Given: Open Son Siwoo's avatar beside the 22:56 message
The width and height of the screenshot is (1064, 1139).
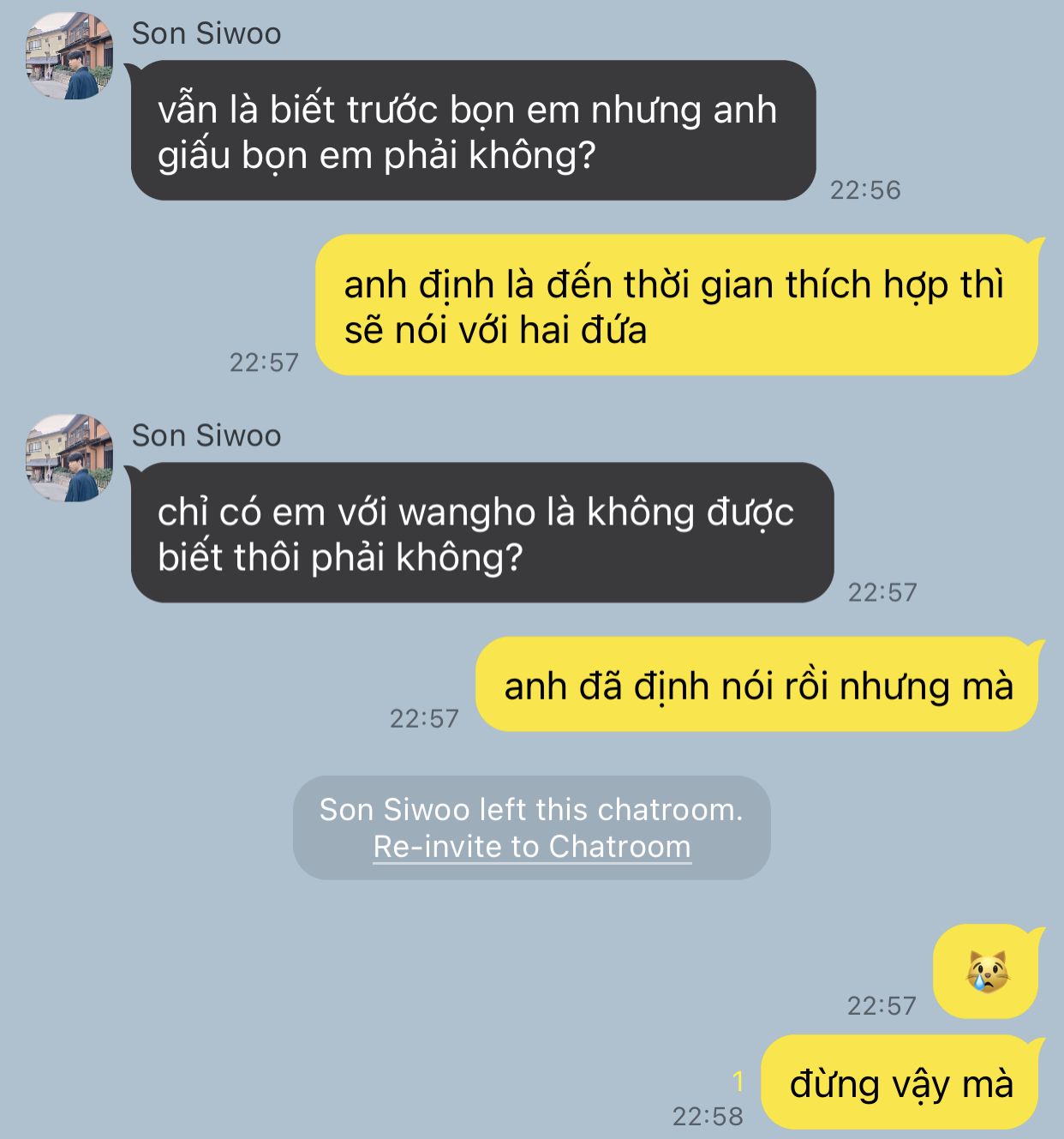Looking at the screenshot, I should tap(69, 57).
